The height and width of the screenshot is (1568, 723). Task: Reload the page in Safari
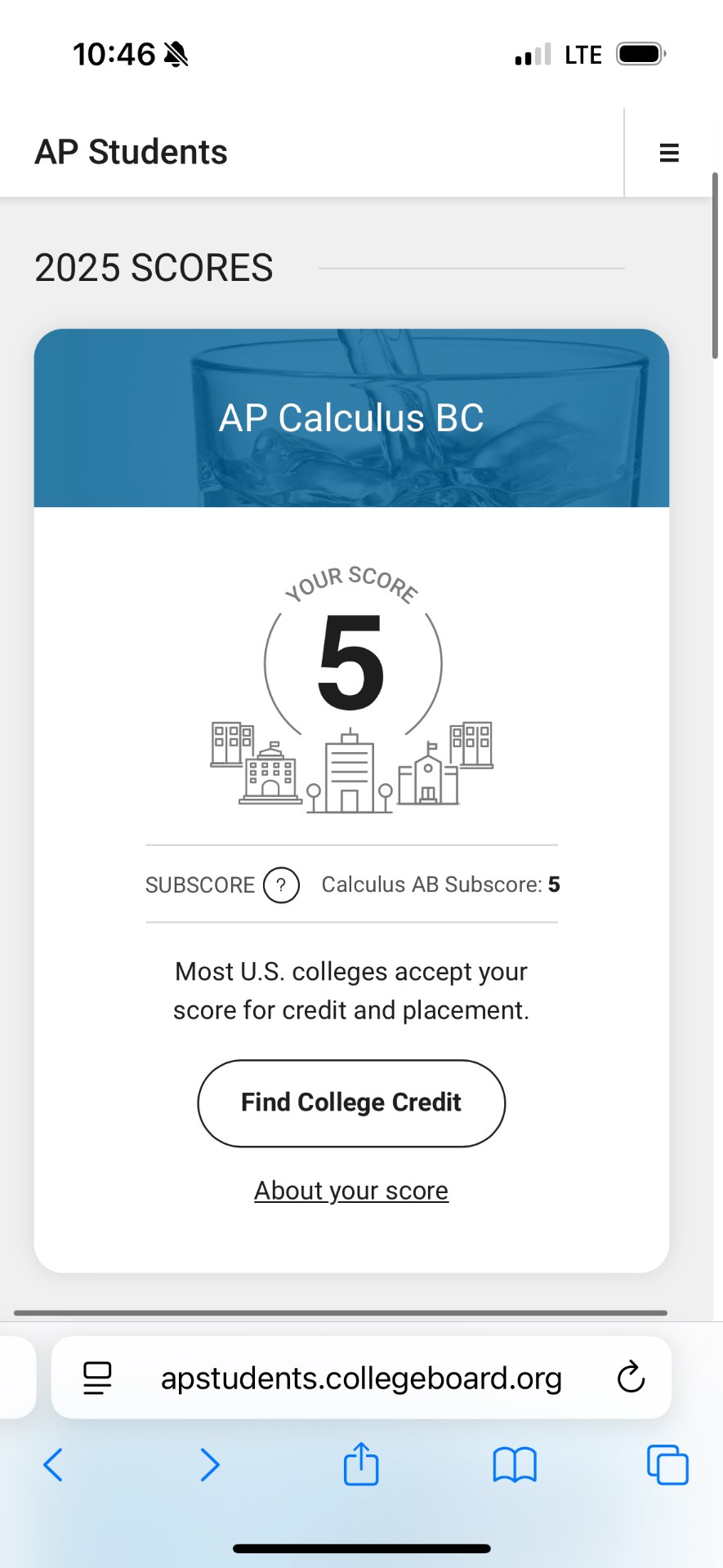[631, 1378]
